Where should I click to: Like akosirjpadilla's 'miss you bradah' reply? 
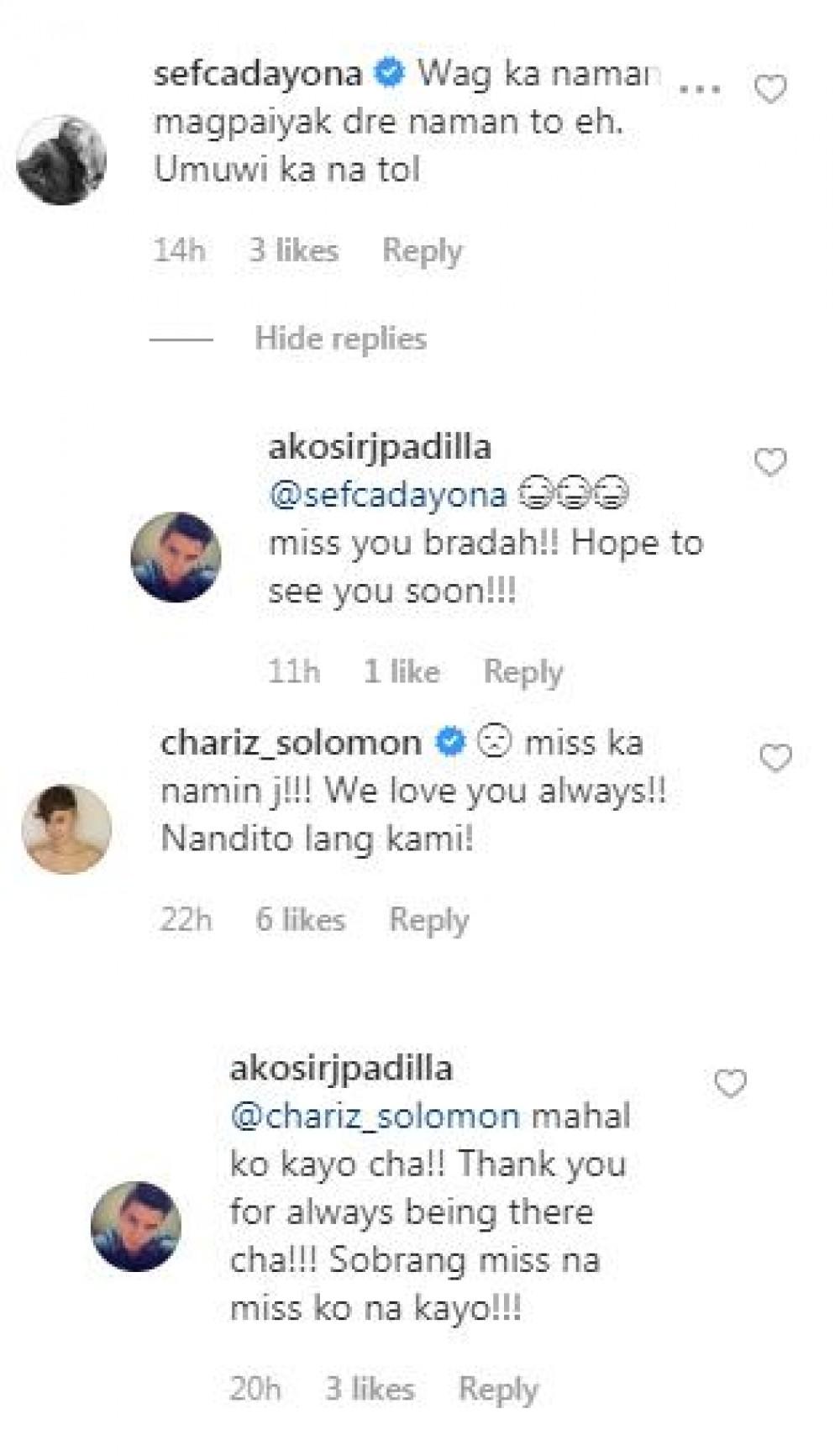770,462
